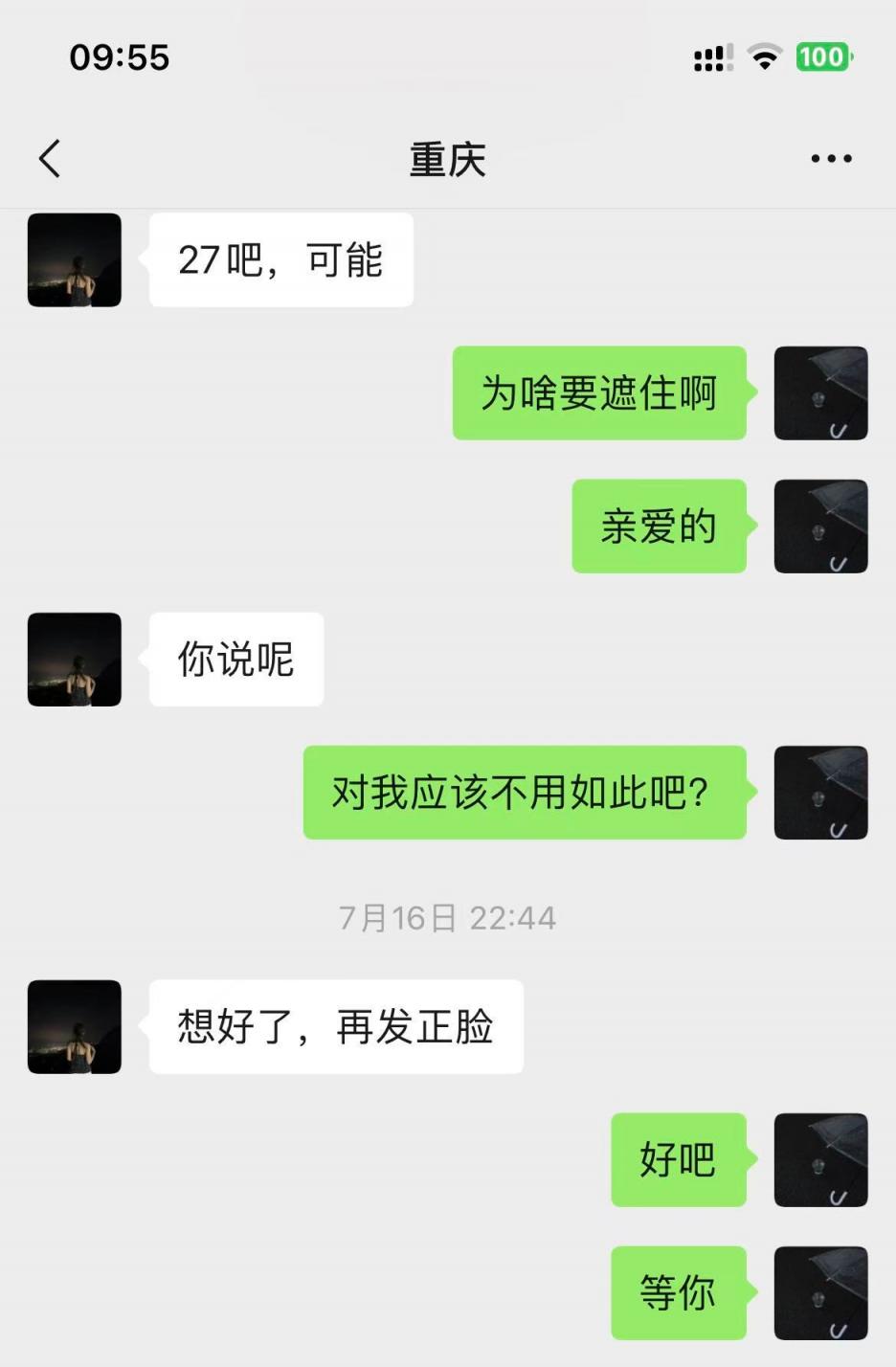Open contact's avatar next to "27吧，可能"
This screenshot has width=896, height=1367.
coord(75,260)
